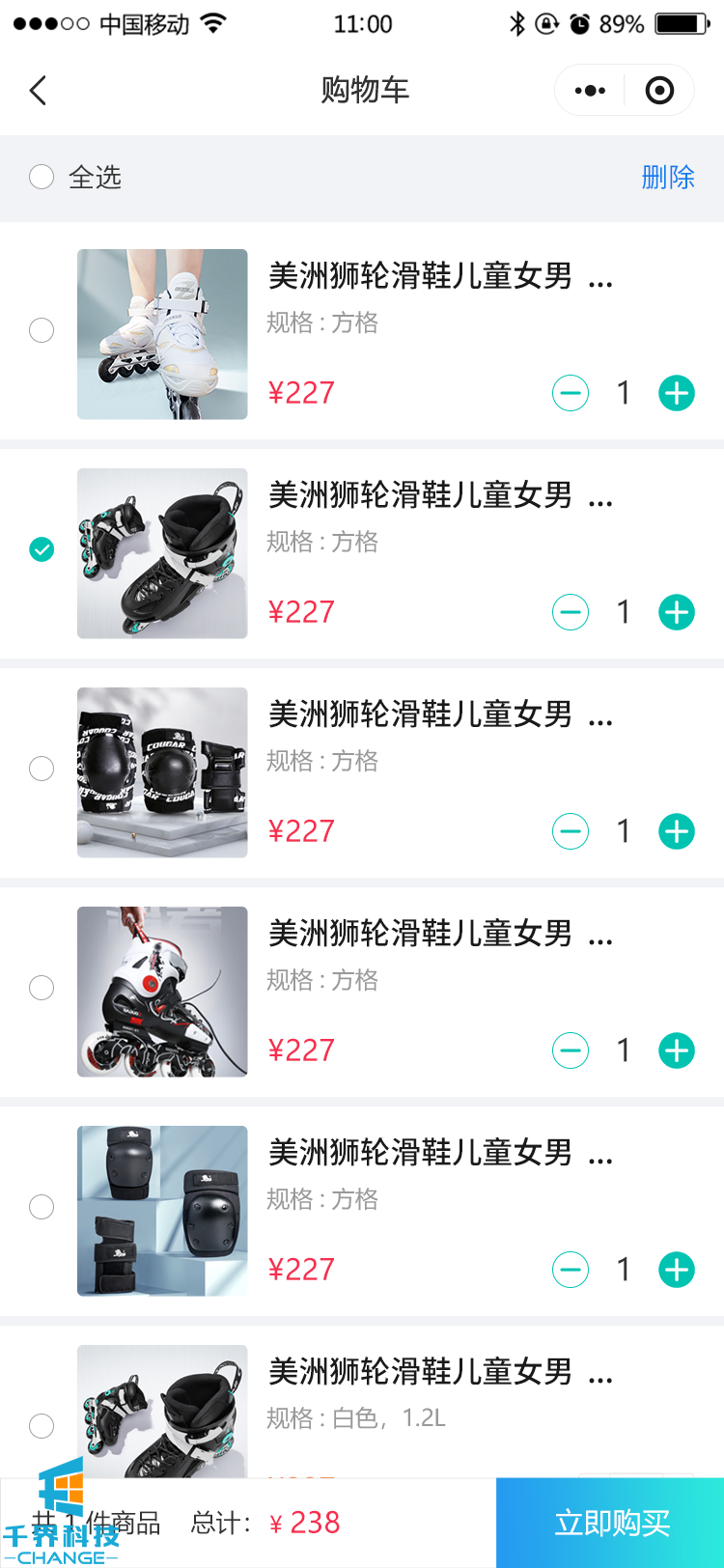The image size is (724, 1568).
Task: Uncheck the currently selected black skate item
Action: 42,549
